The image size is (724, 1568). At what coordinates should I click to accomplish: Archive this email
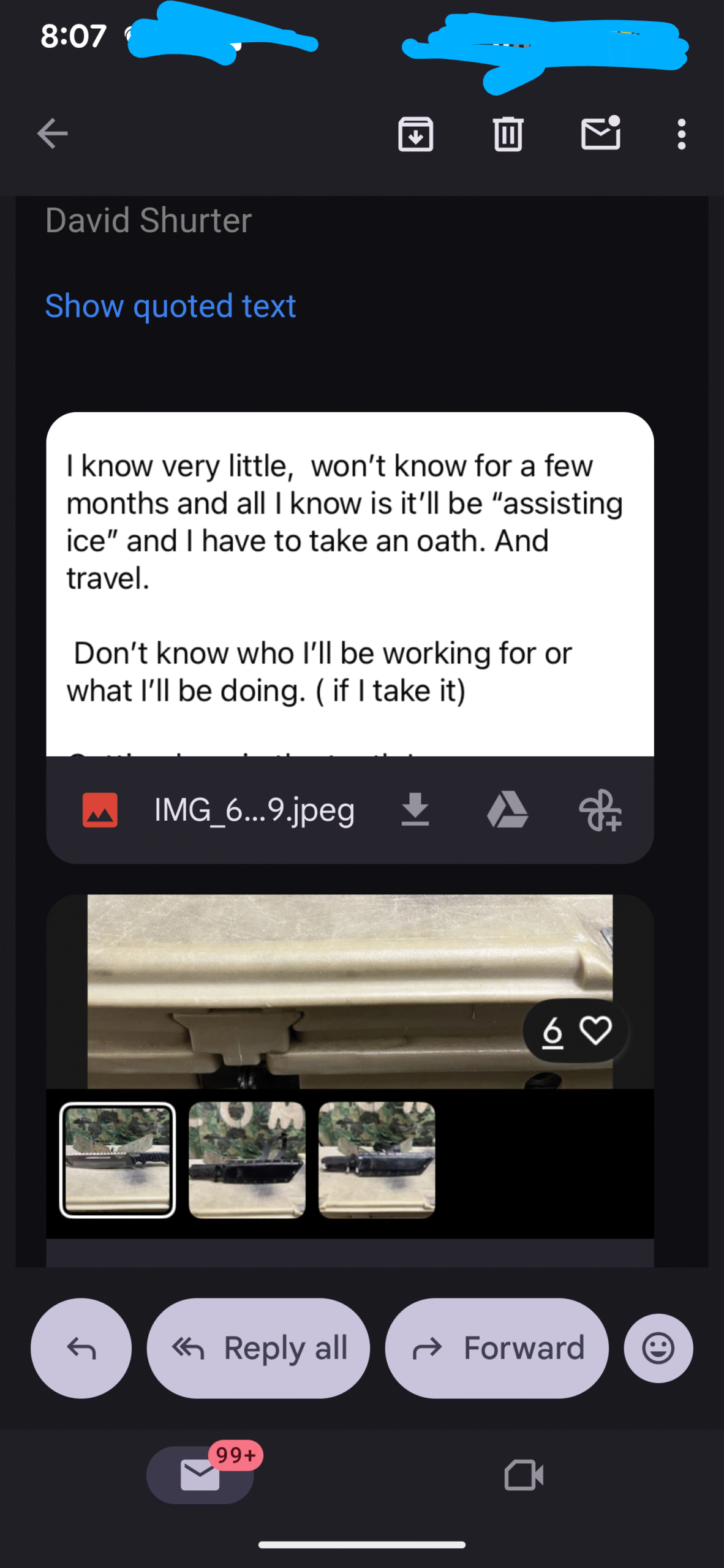pos(415,134)
